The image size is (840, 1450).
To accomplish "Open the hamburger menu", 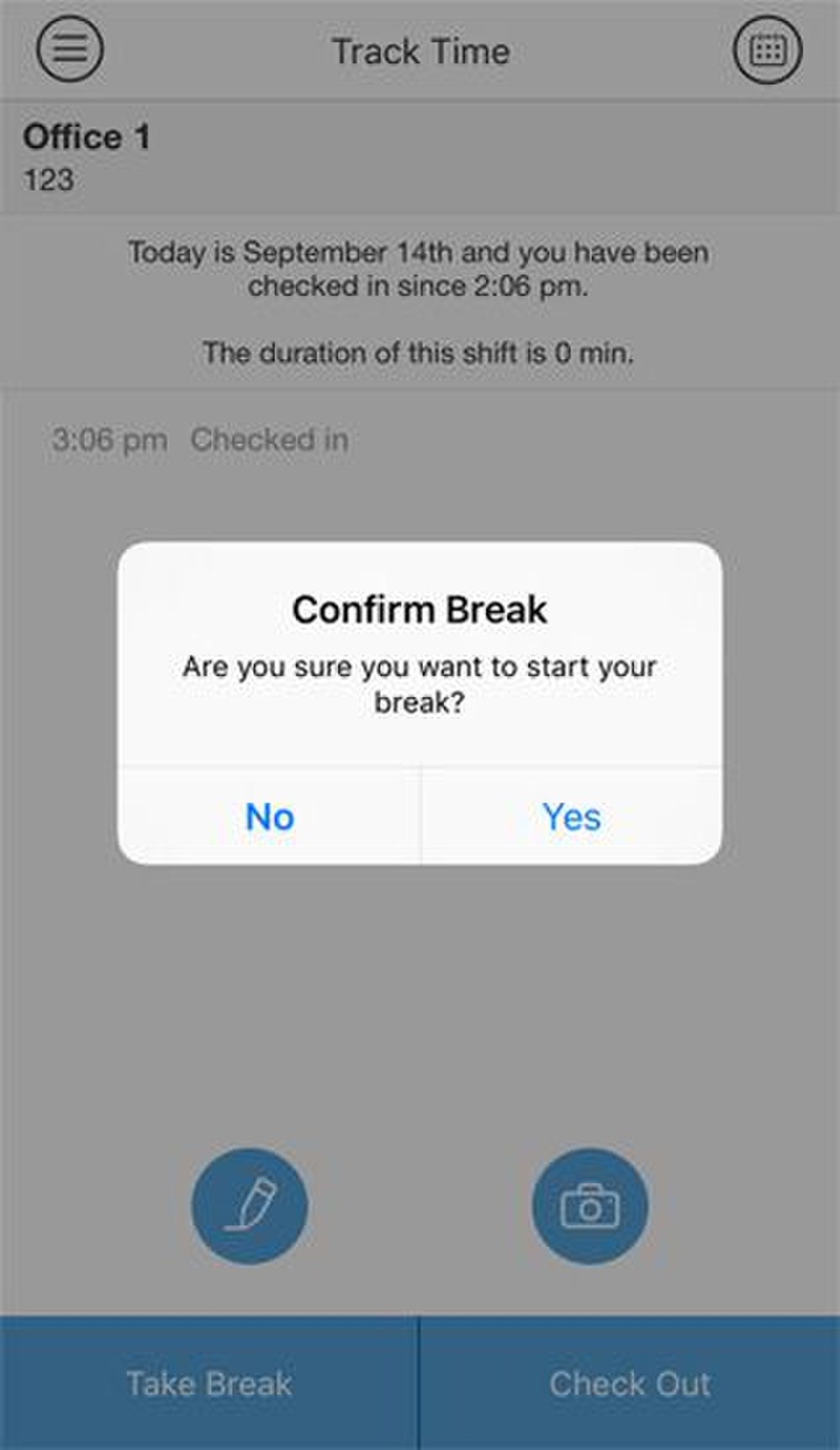I will pos(71,49).
